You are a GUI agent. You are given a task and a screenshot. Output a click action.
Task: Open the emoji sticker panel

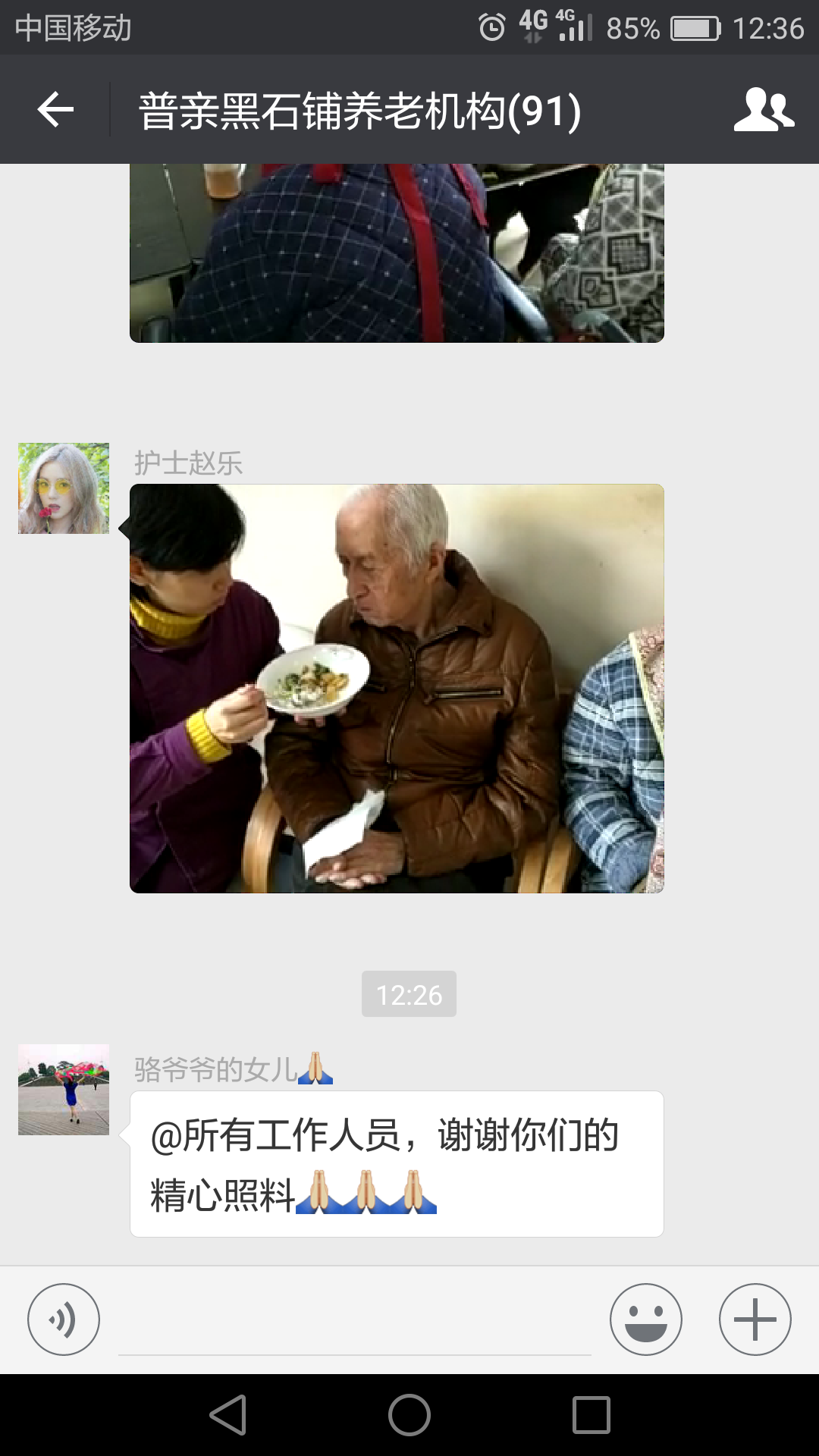[645, 1319]
